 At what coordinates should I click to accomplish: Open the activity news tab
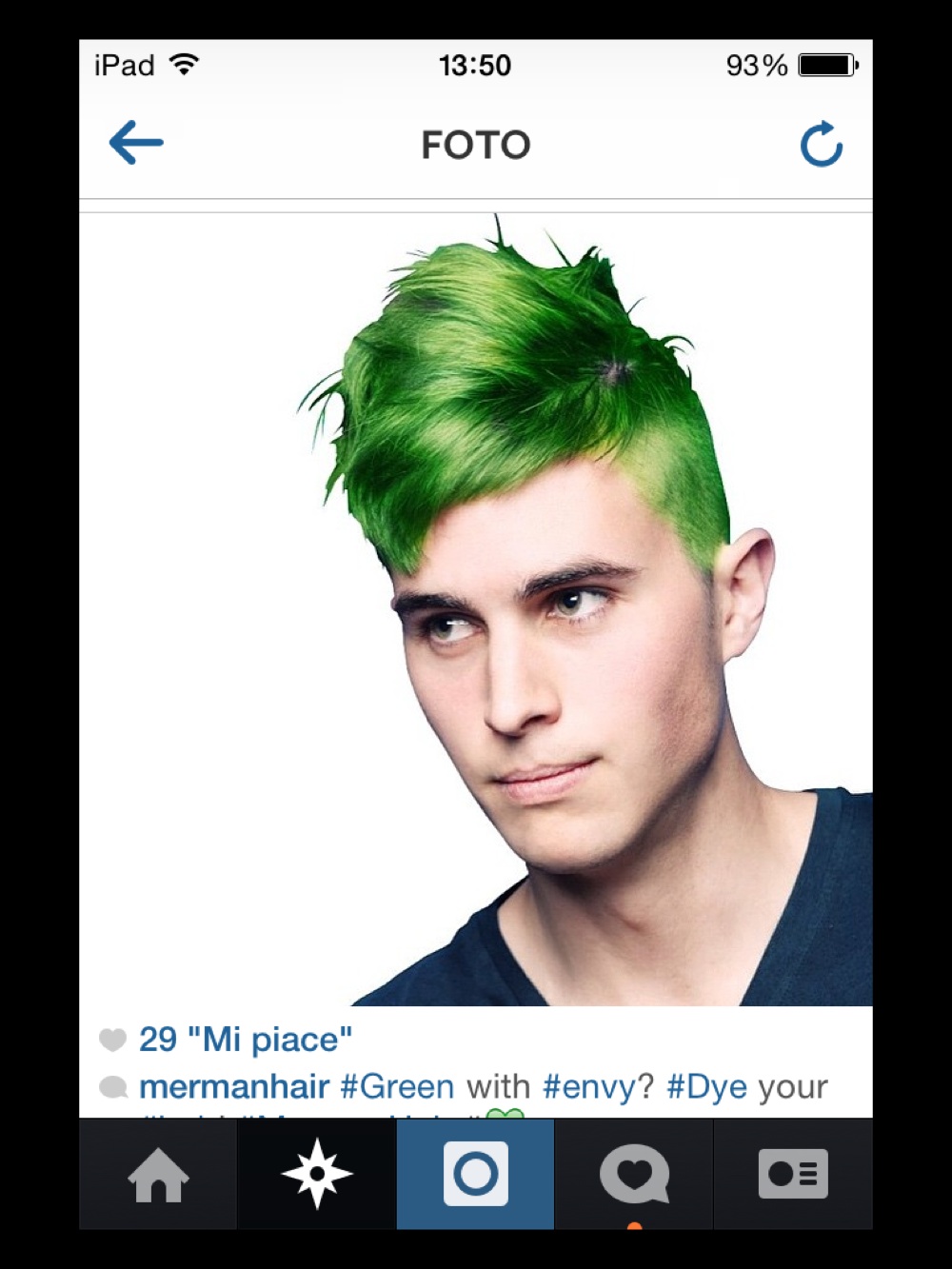point(634,1174)
